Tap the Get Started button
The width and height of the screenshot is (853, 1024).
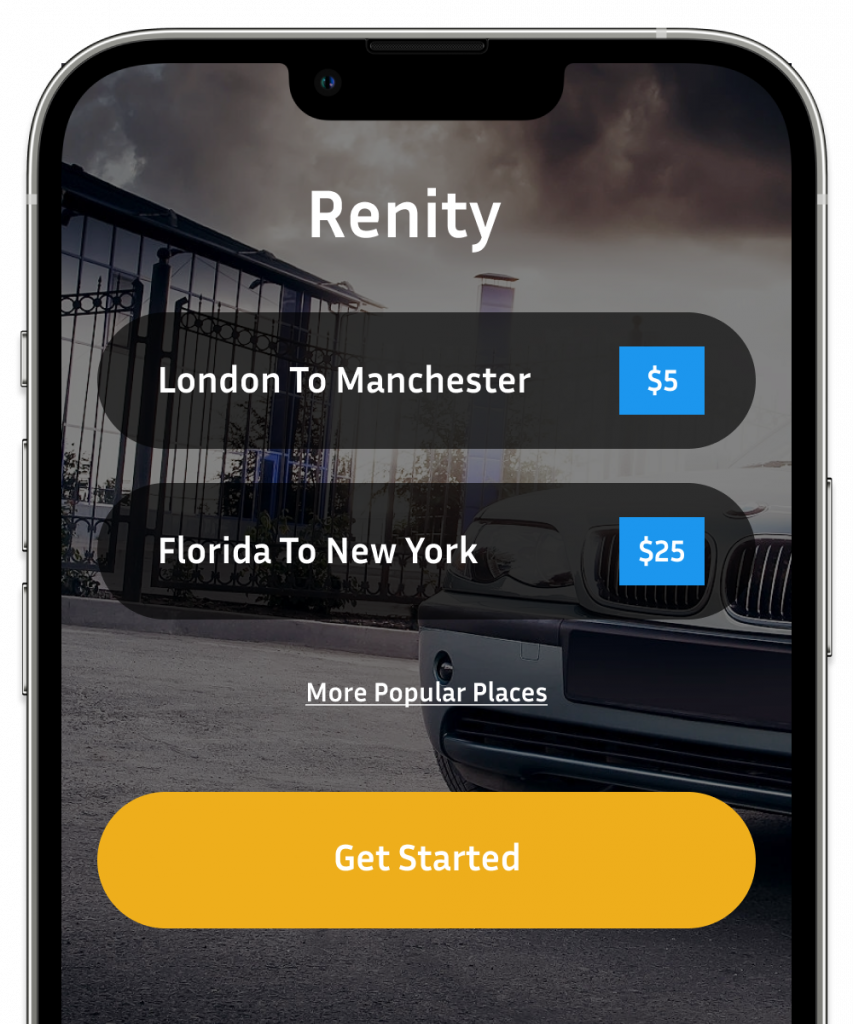coord(426,859)
